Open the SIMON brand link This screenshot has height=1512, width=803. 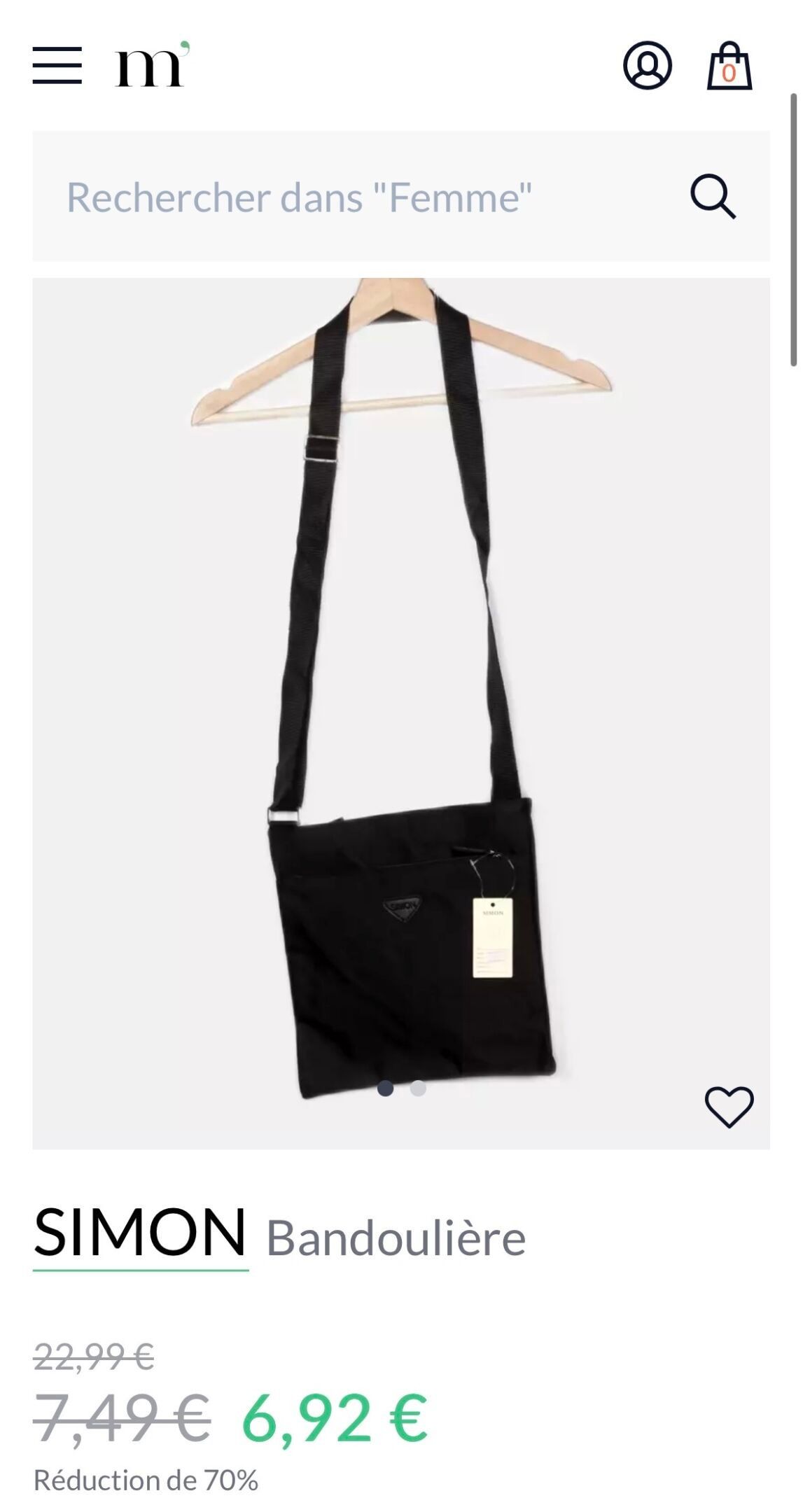140,1232
